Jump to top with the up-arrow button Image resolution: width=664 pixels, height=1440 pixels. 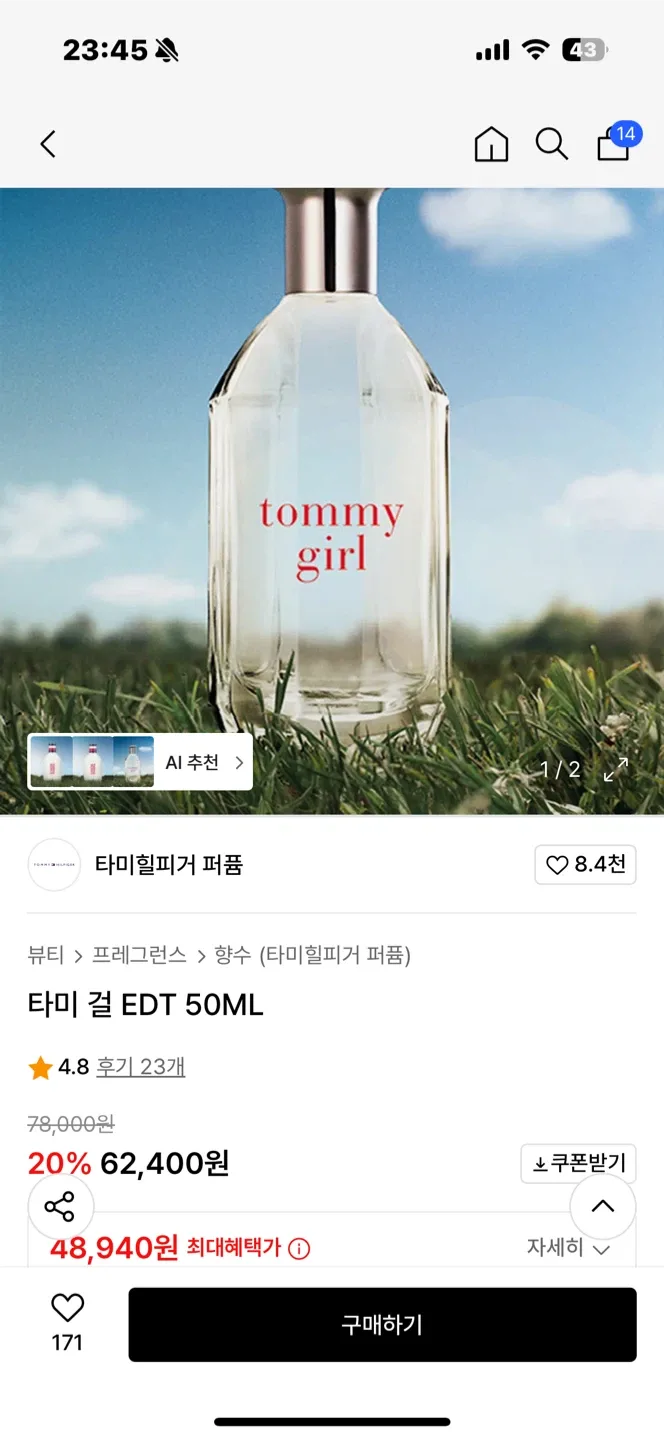(603, 1206)
